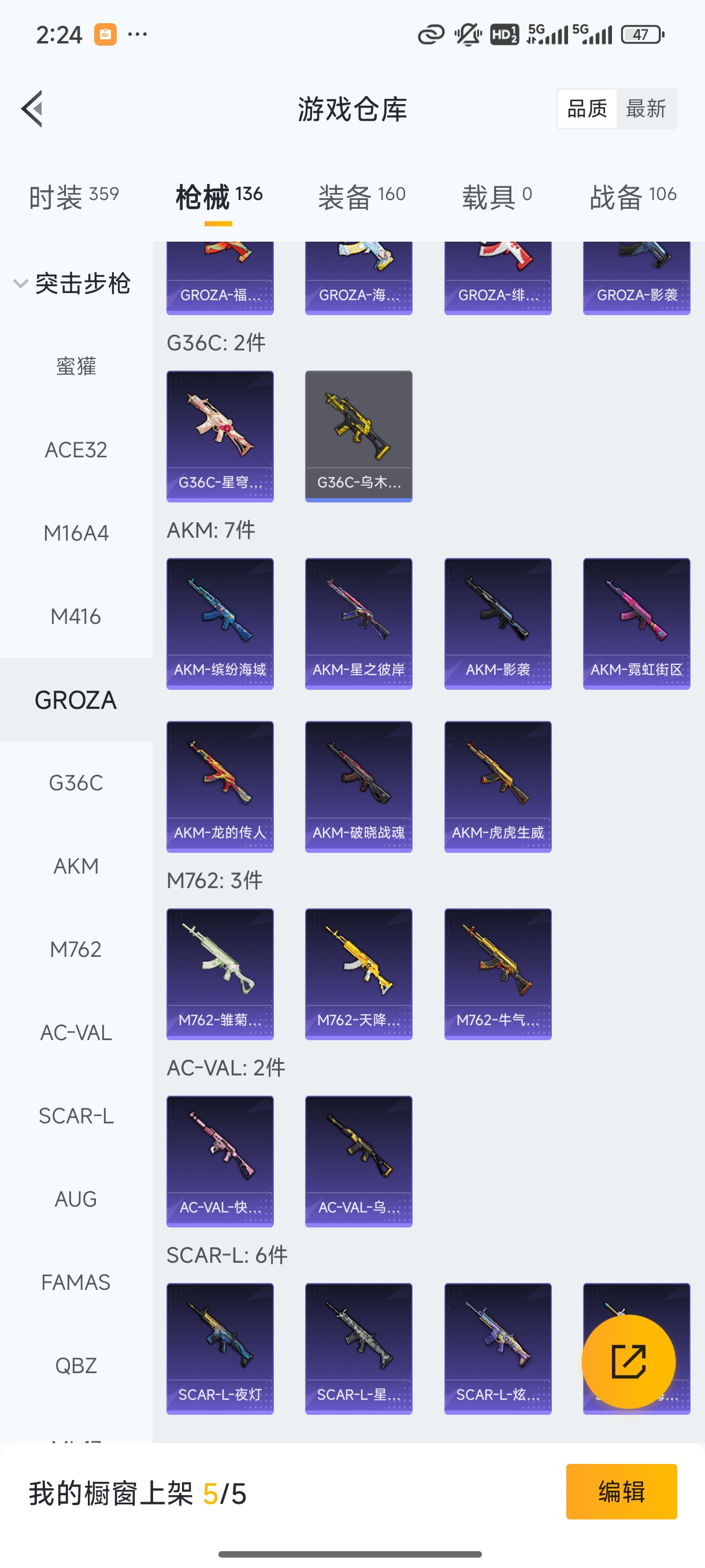Open the G36C-乌木 skin tile

pyautogui.click(x=358, y=436)
